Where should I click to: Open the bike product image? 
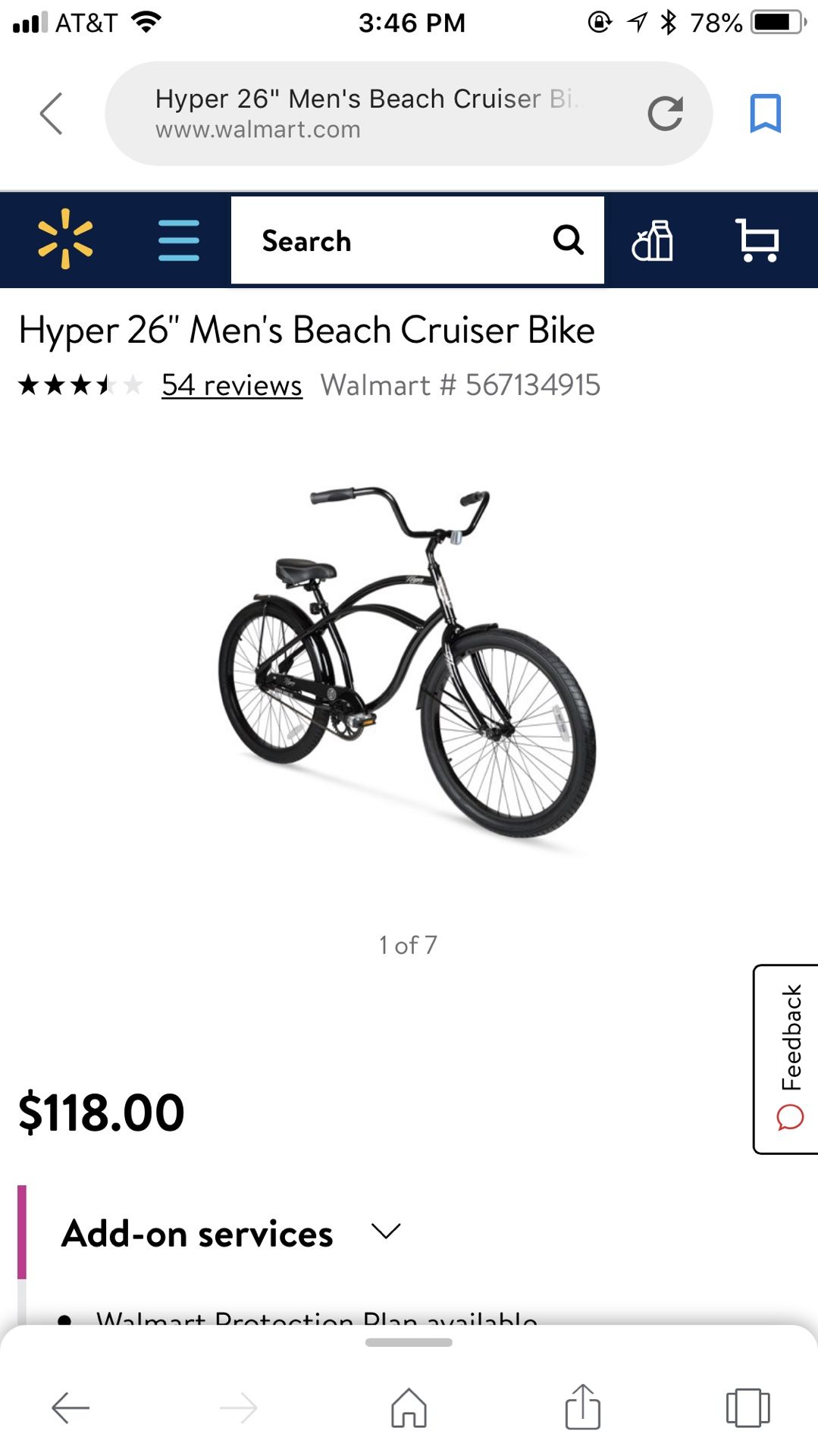point(409,663)
